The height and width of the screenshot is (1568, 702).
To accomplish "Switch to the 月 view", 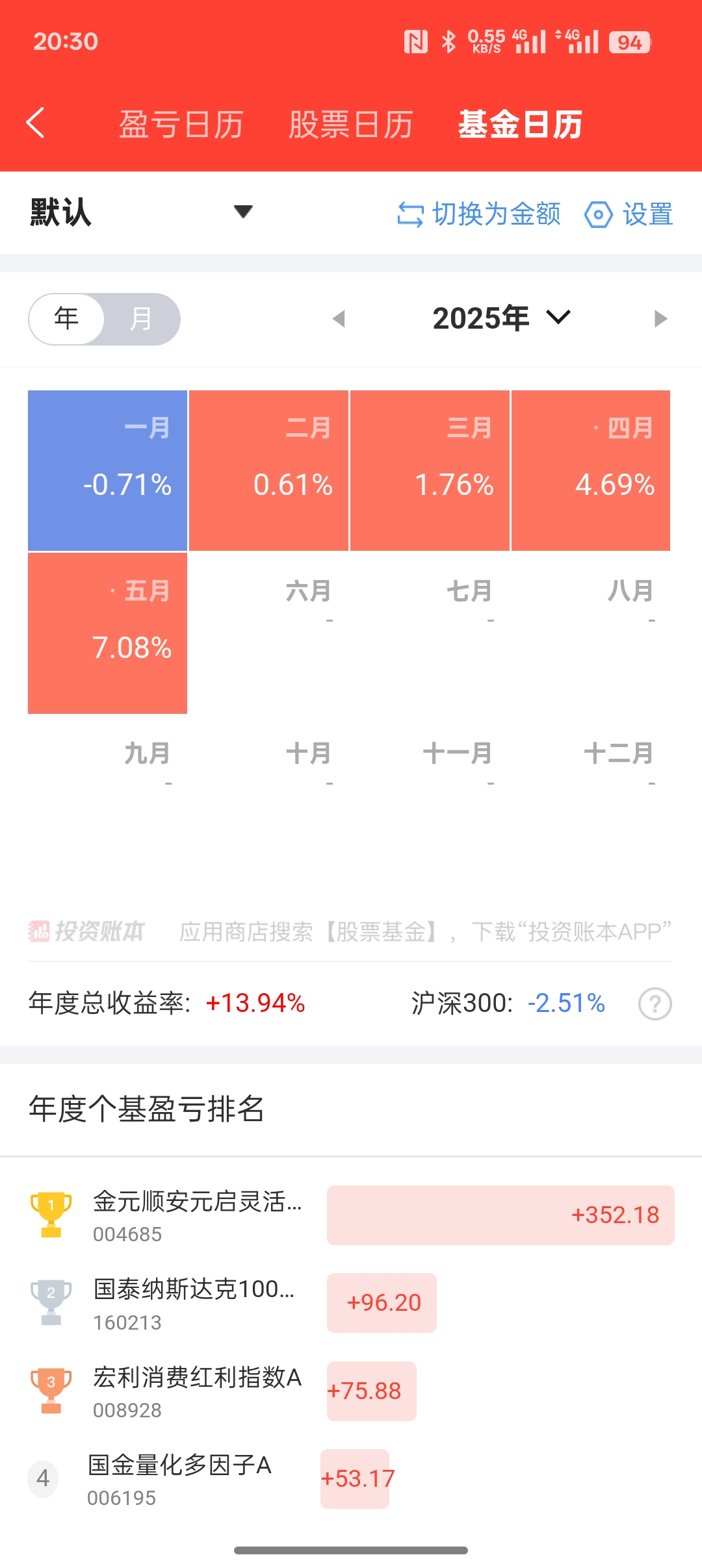I will (x=141, y=319).
